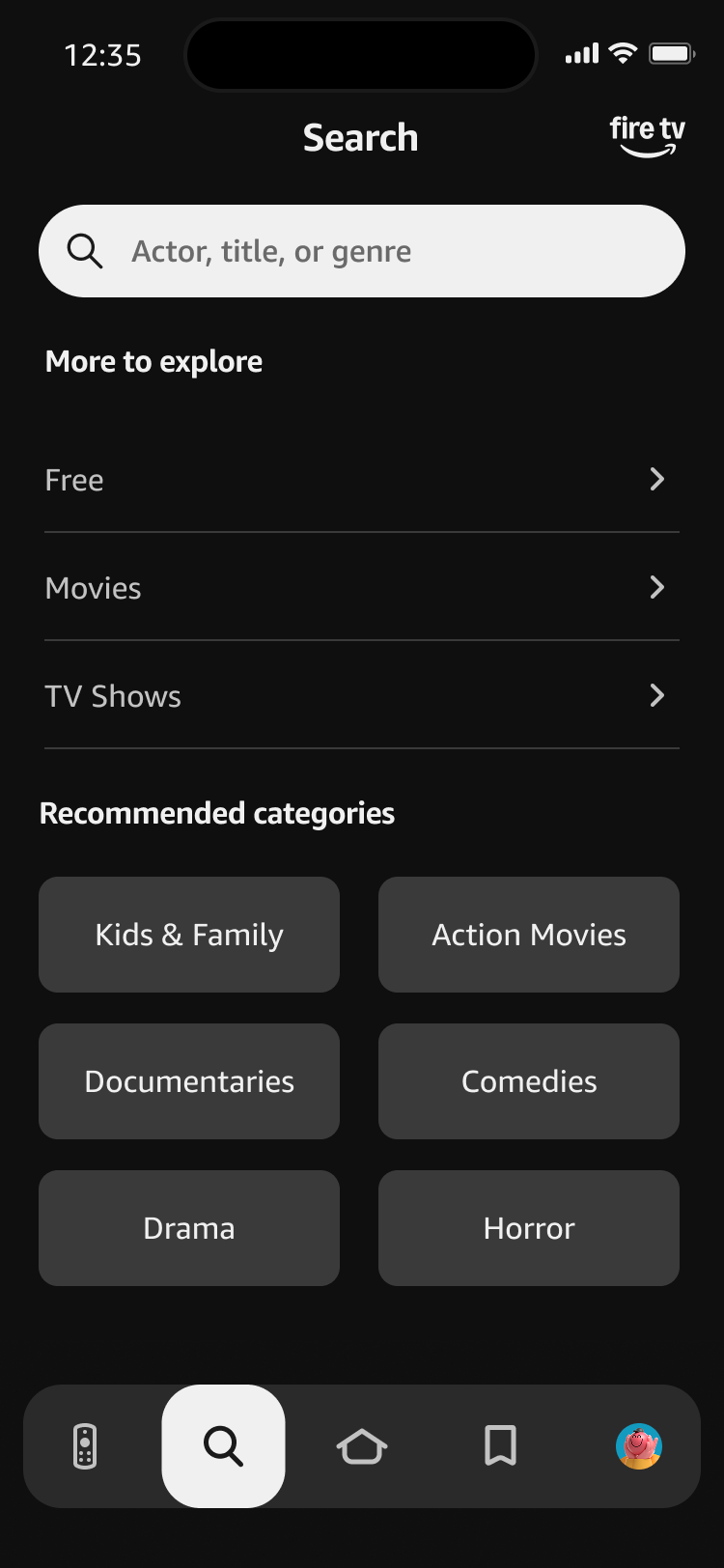Screen dimensions: 724x1568
Task: Go to the Home tab
Action: point(362,1446)
